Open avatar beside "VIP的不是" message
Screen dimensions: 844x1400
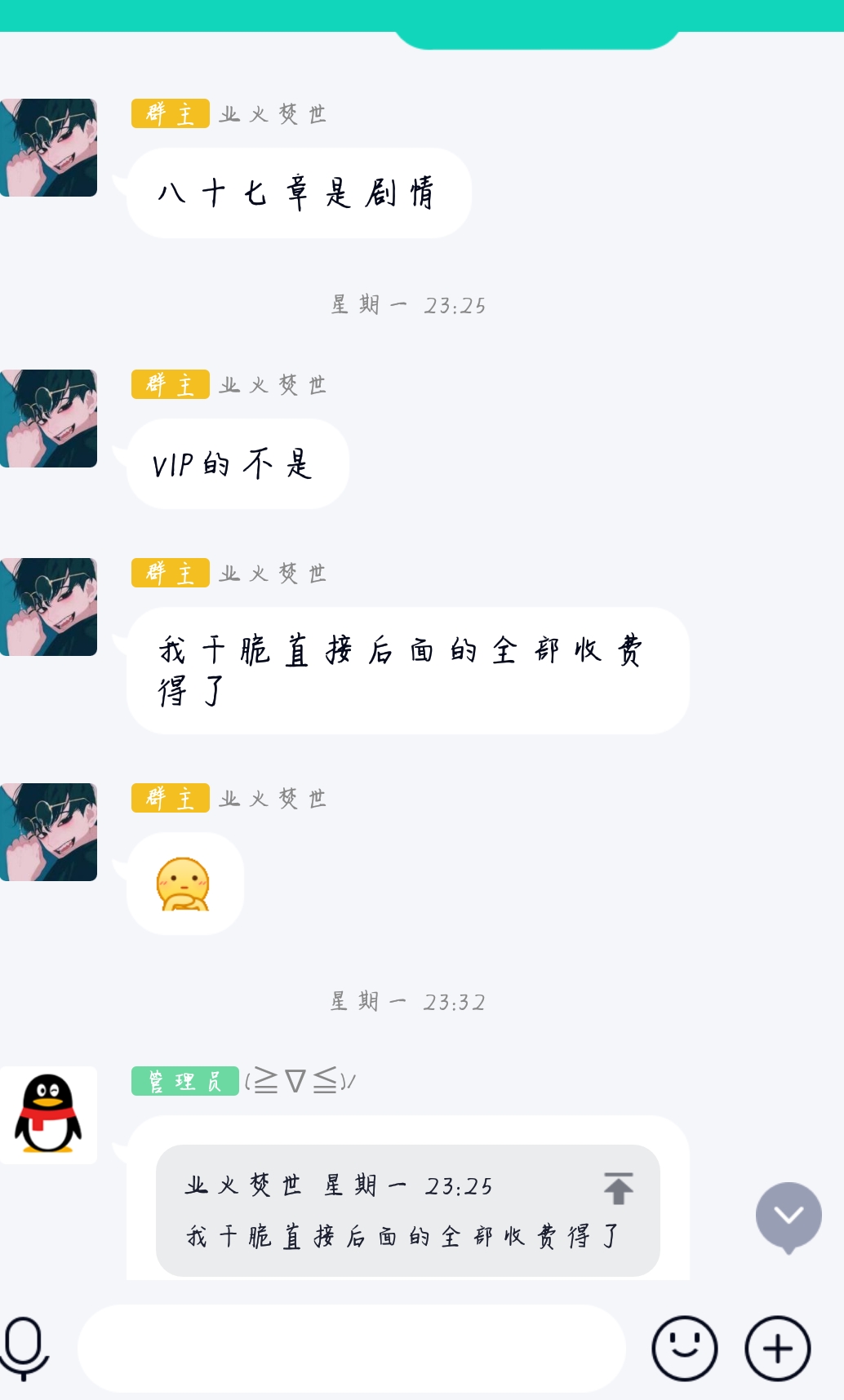[48, 419]
